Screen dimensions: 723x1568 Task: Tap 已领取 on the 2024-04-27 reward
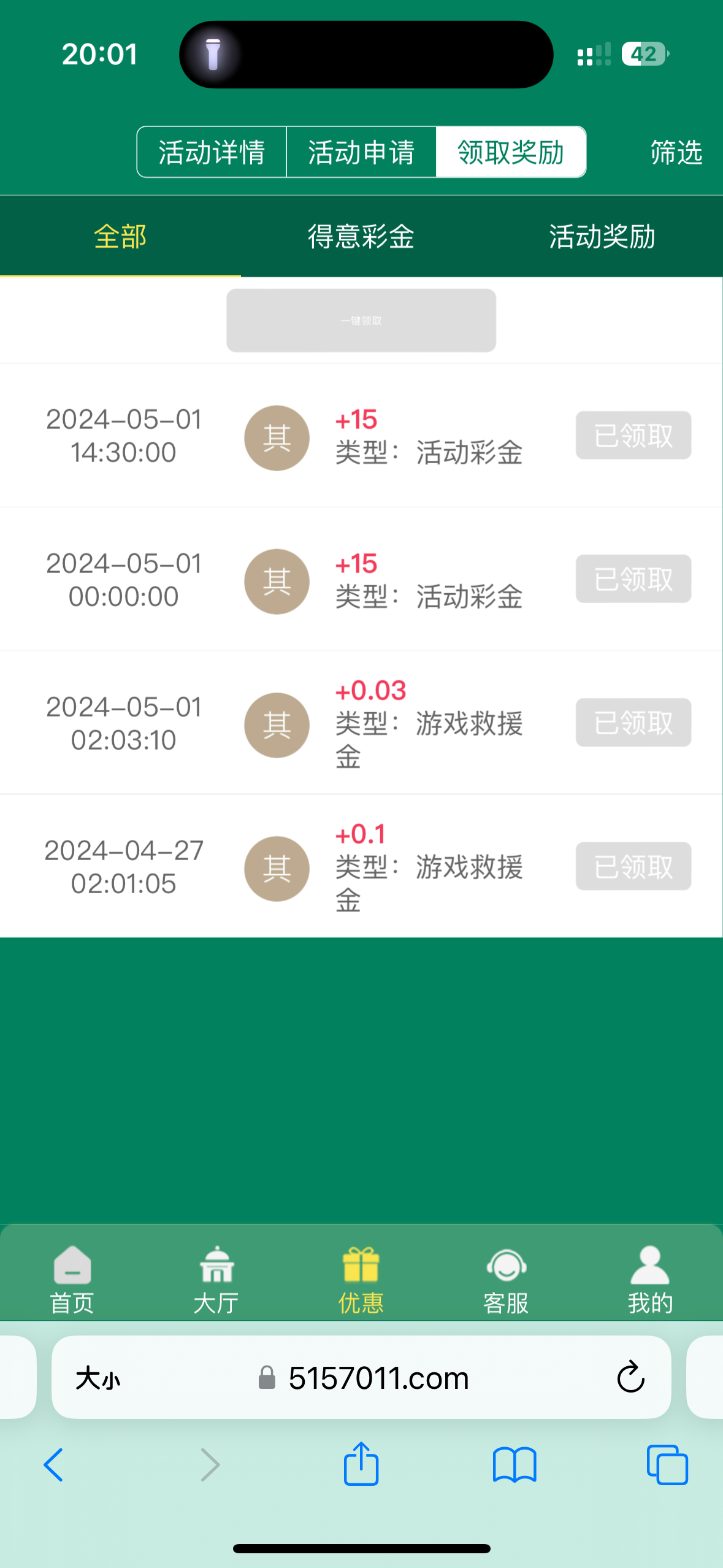[x=633, y=866]
